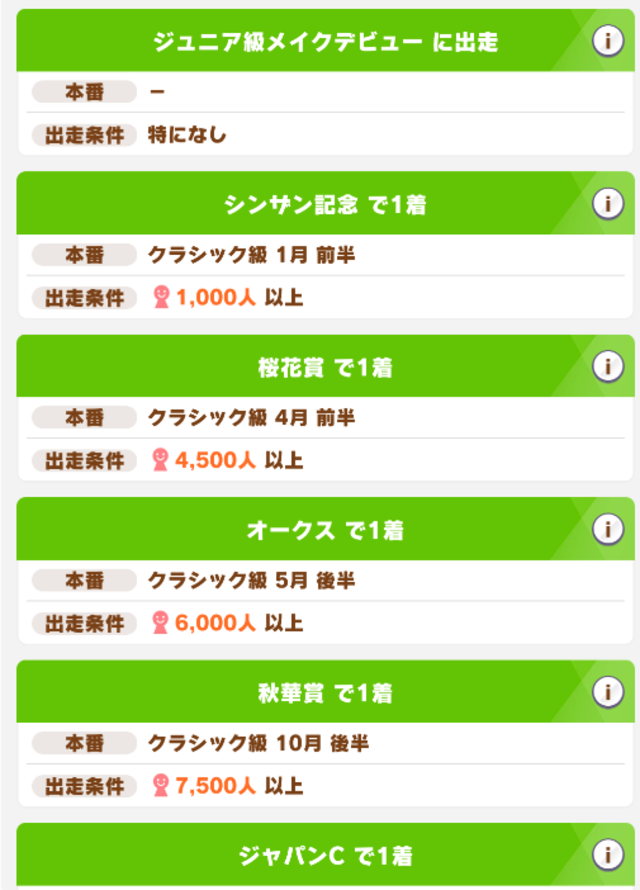Screen dimensions: 640x890
Task: Show info for シンザン記念 goal
Action: [607, 204]
